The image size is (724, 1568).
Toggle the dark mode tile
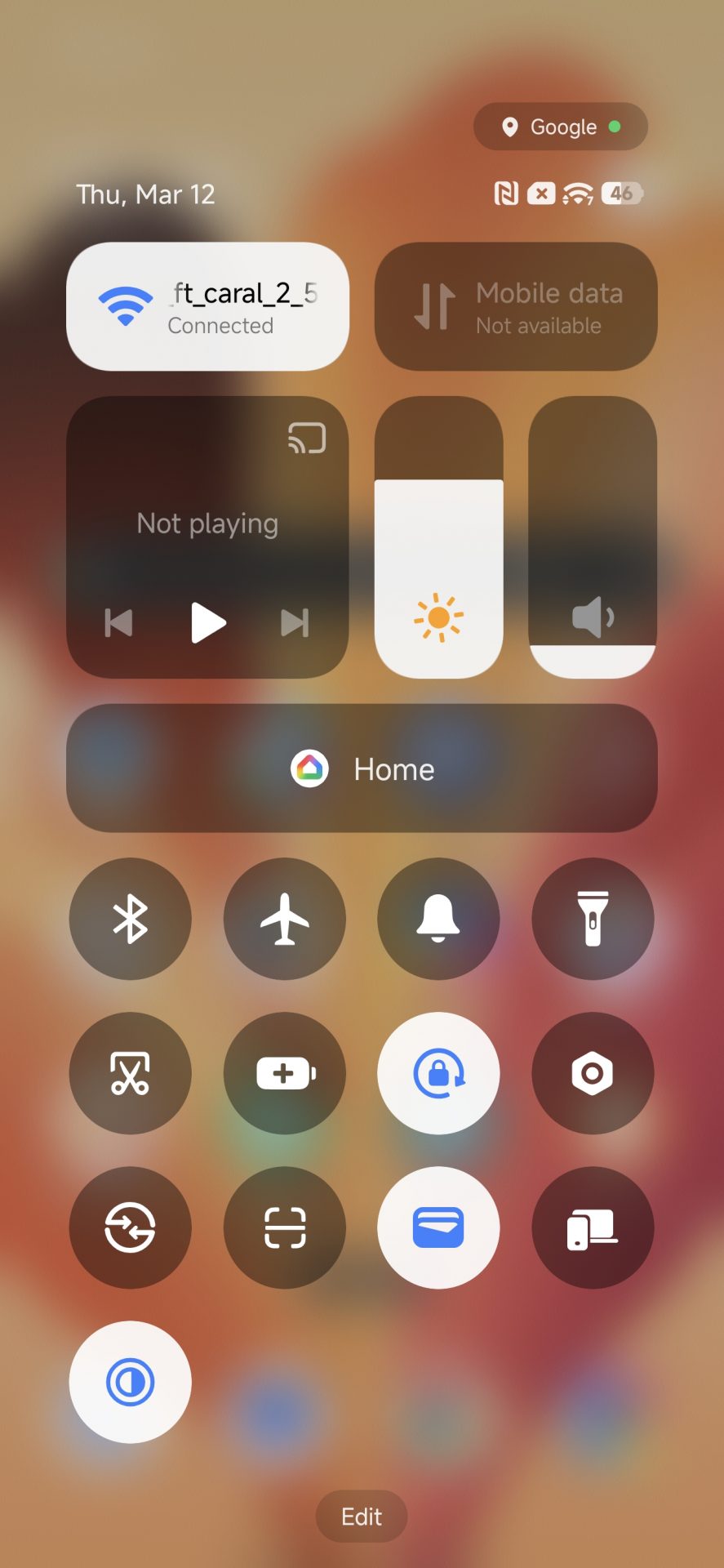coord(131,1382)
